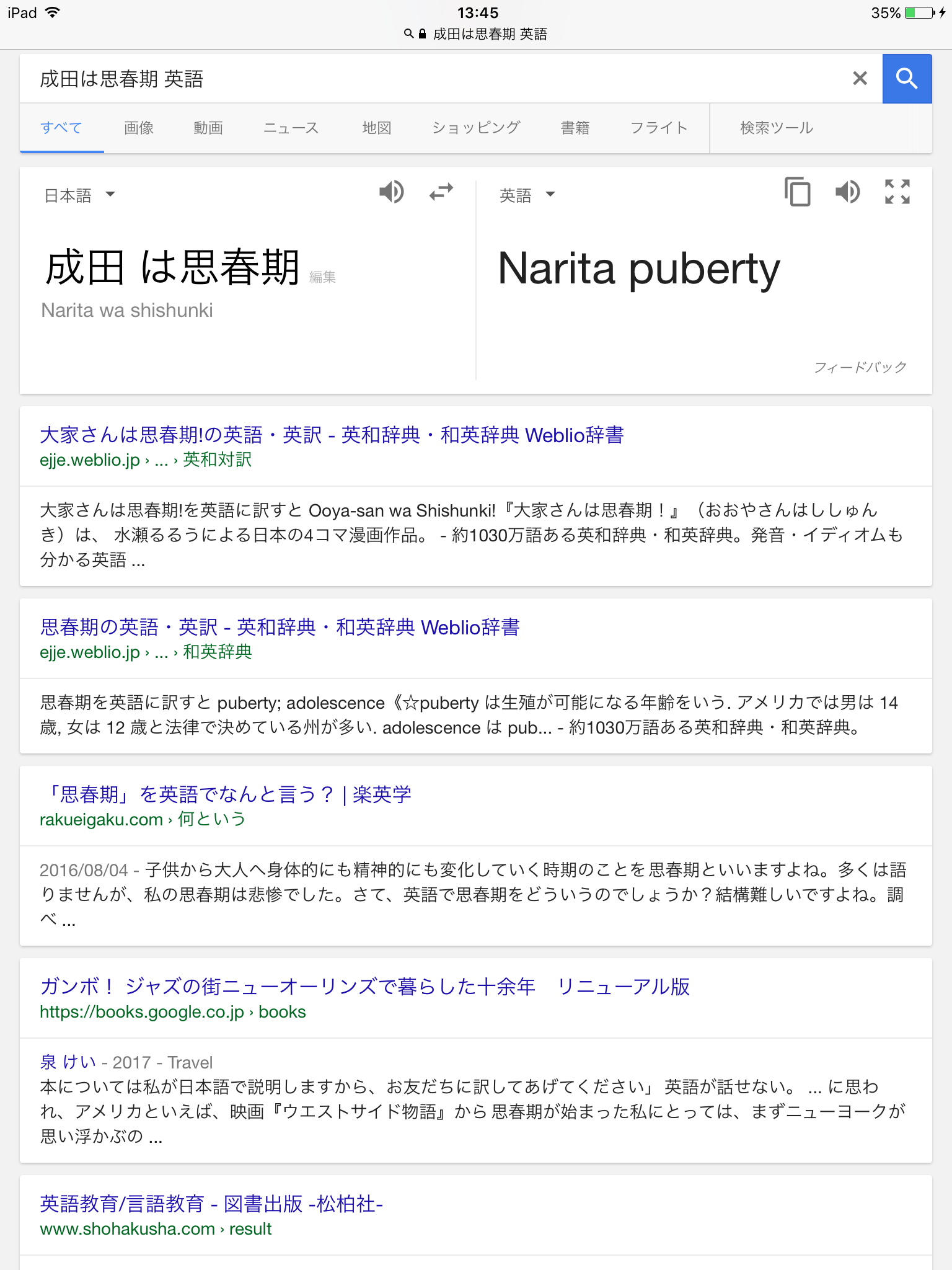The height and width of the screenshot is (1270, 952).
Task: Tap 編集 to edit the source text
Action: (x=322, y=277)
